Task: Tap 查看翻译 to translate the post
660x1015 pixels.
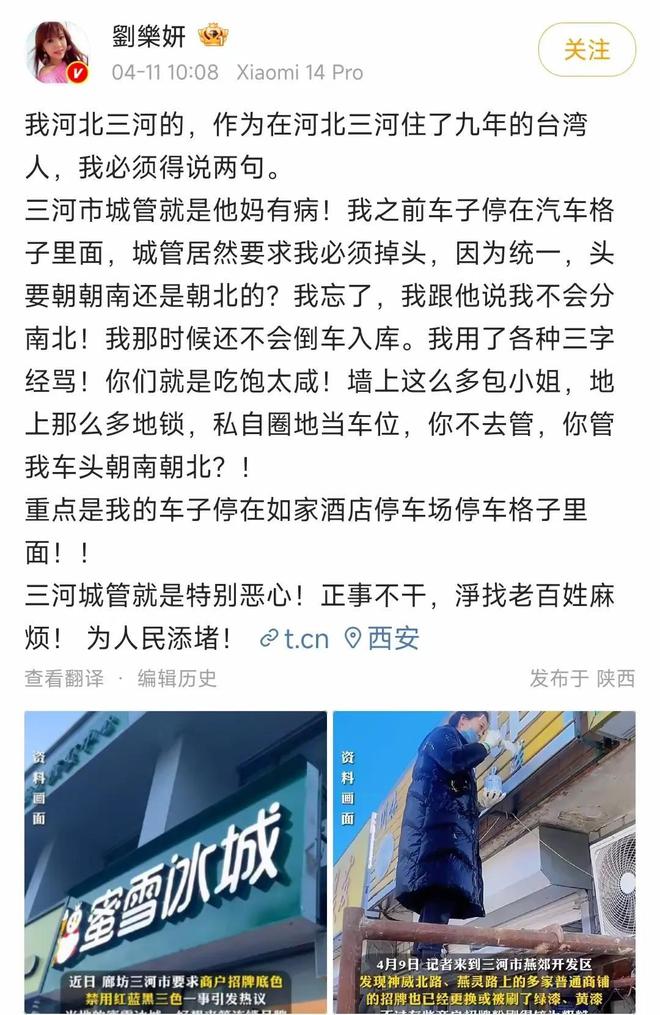Action: coord(64,678)
